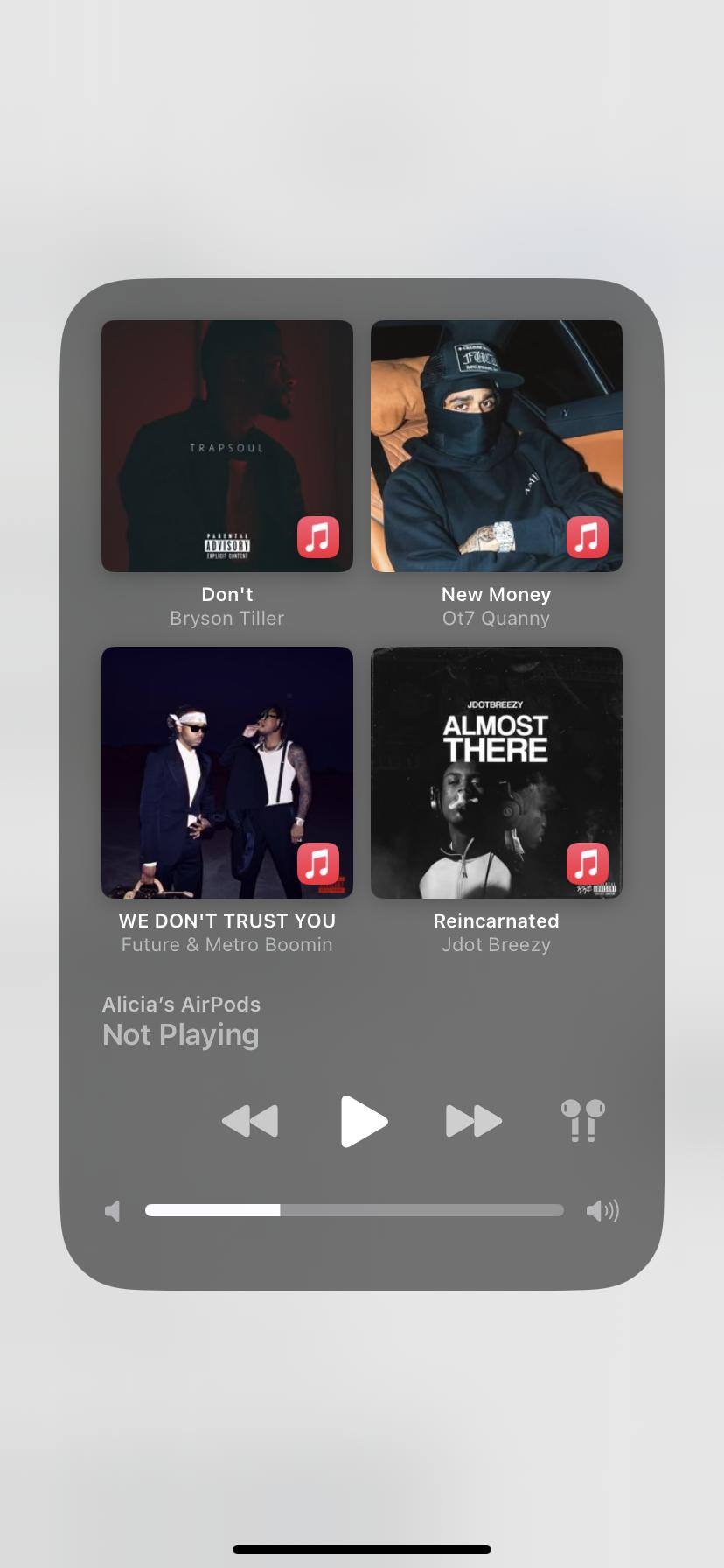Viewport: 724px width, 1568px height.
Task: Skip back with the rewind button
Action: point(250,1121)
